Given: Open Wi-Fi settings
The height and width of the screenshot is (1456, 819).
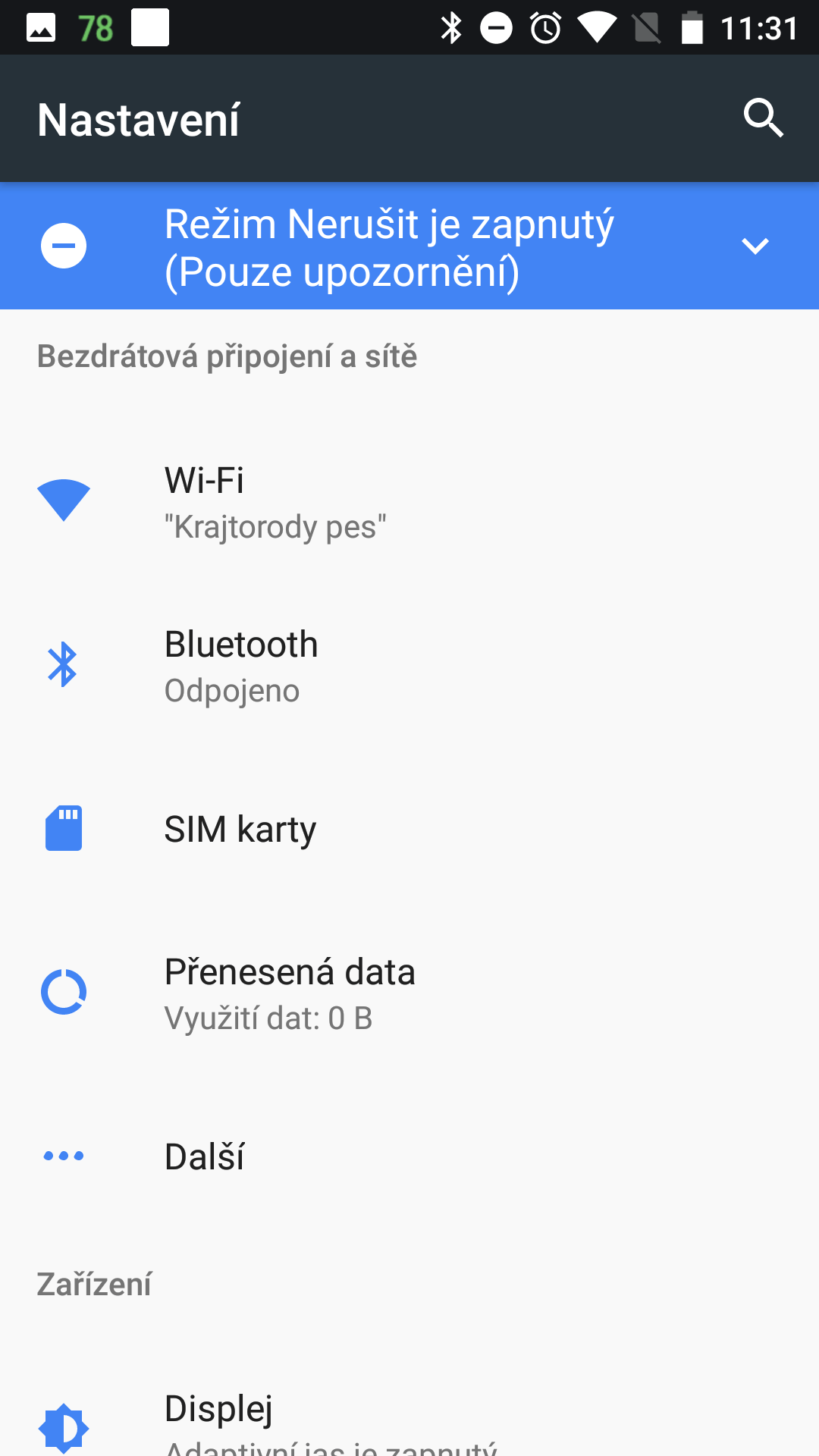Looking at the screenshot, I should click(409, 502).
